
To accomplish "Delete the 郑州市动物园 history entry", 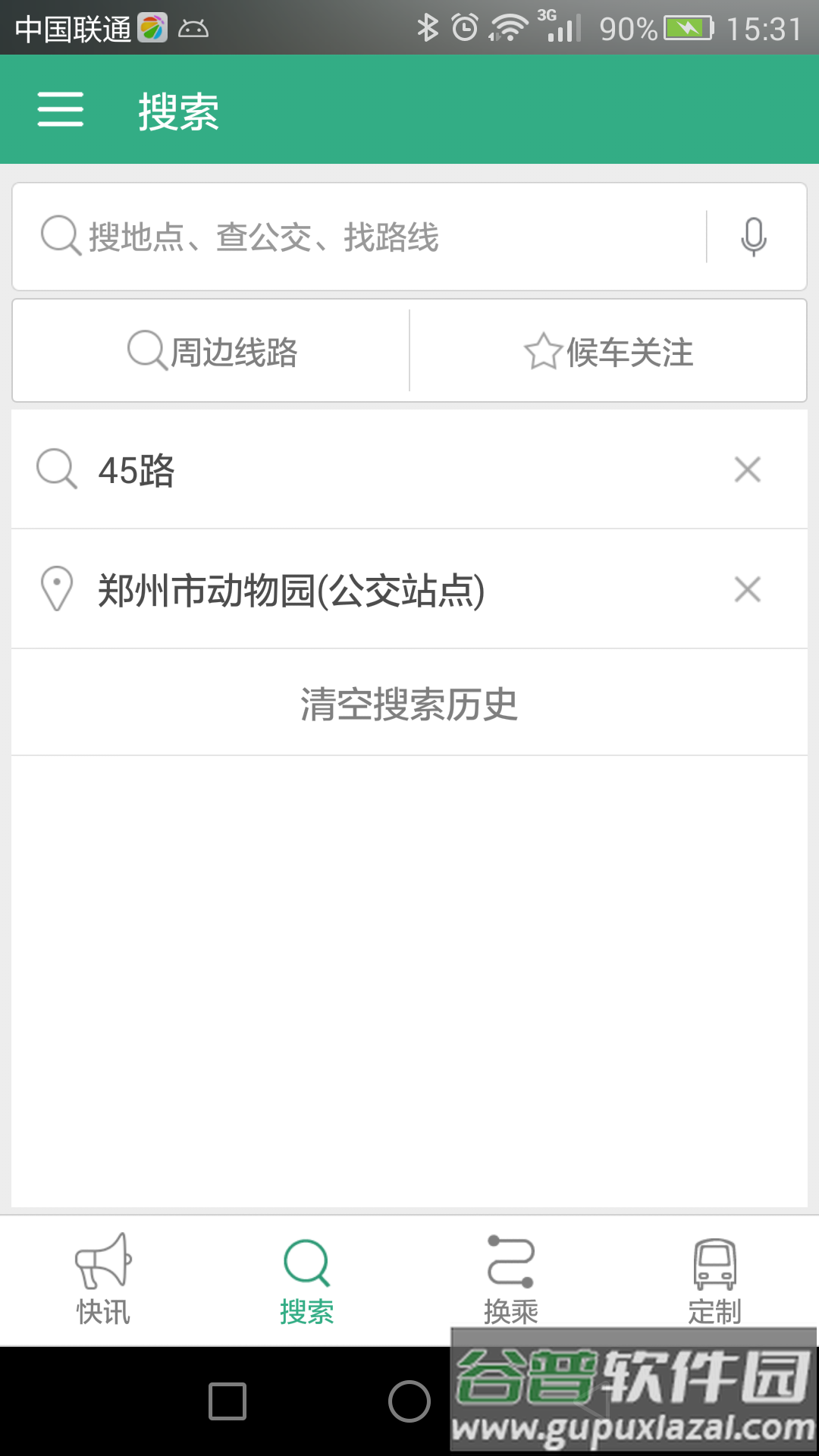I will pos(748,590).
